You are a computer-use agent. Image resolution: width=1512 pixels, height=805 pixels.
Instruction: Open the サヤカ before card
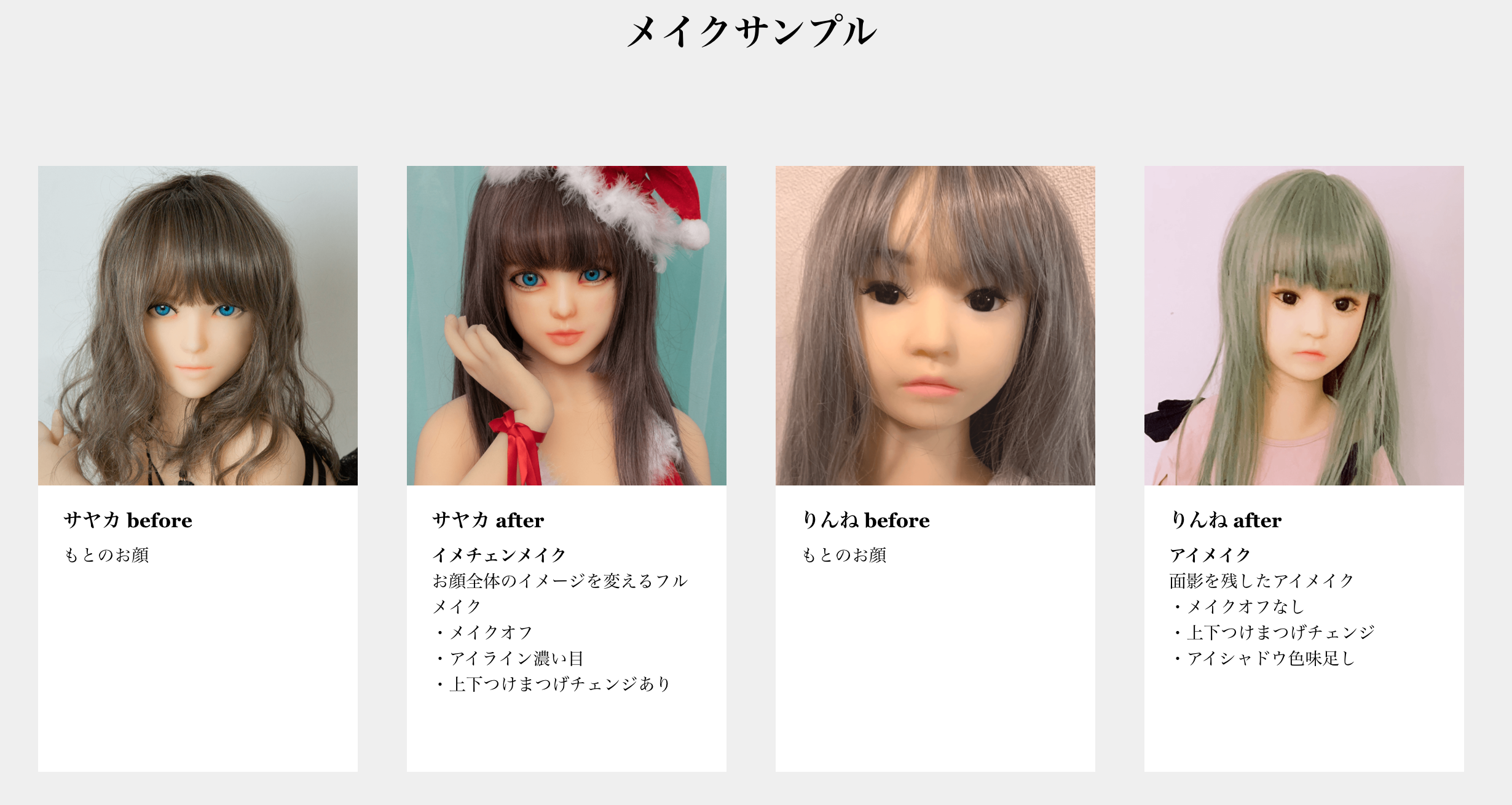197,326
